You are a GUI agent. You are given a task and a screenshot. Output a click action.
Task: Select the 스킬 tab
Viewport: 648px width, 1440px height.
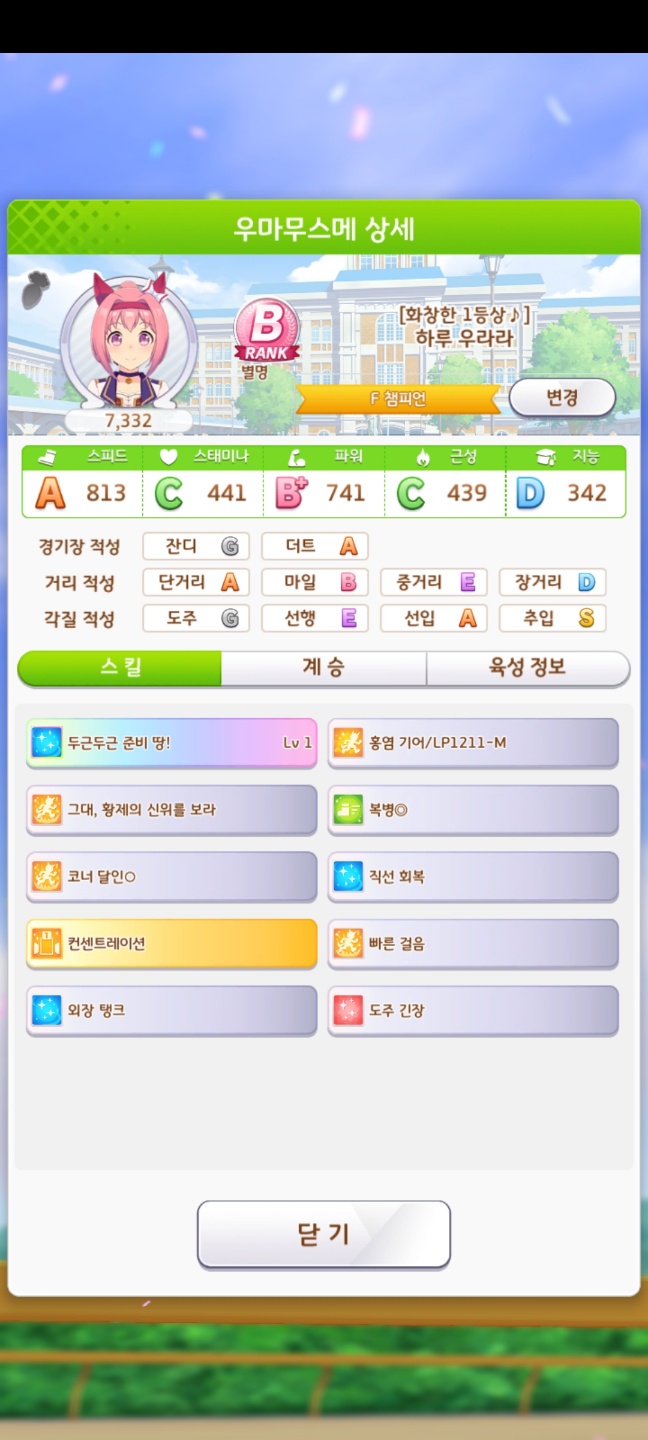[x=121, y=668]
